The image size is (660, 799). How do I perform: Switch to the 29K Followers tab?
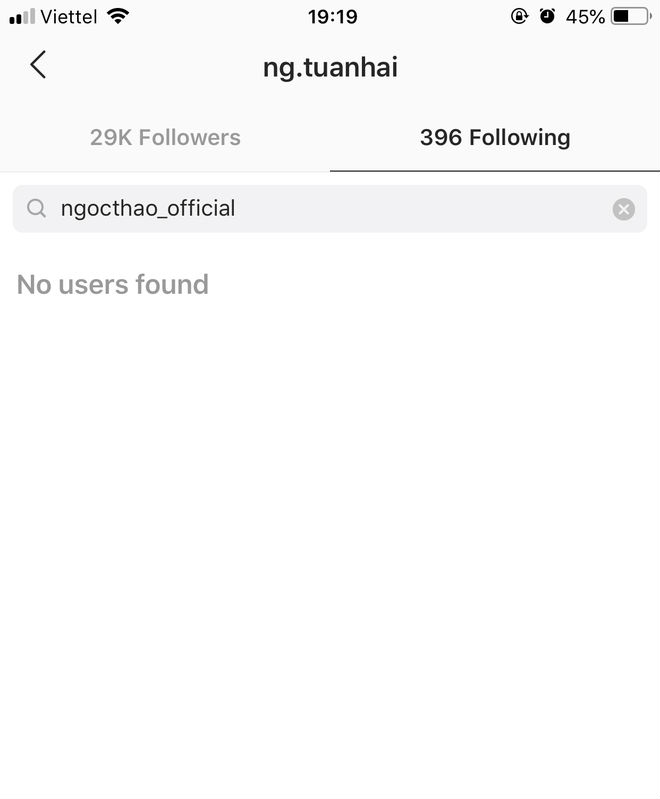click(x=165, y=138)
